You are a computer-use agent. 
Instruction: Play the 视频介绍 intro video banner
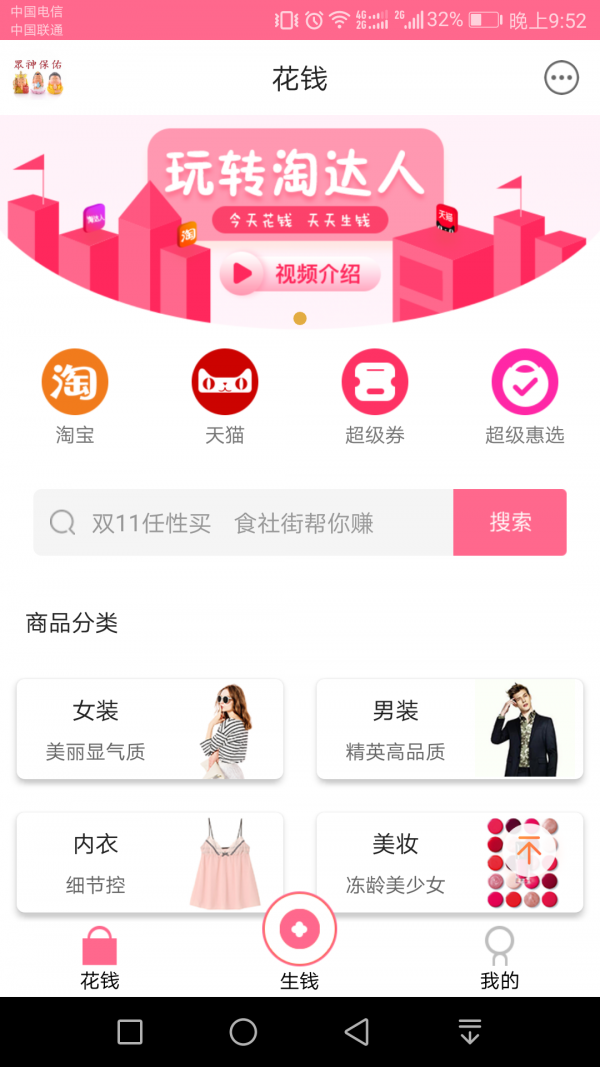point(300,273)
